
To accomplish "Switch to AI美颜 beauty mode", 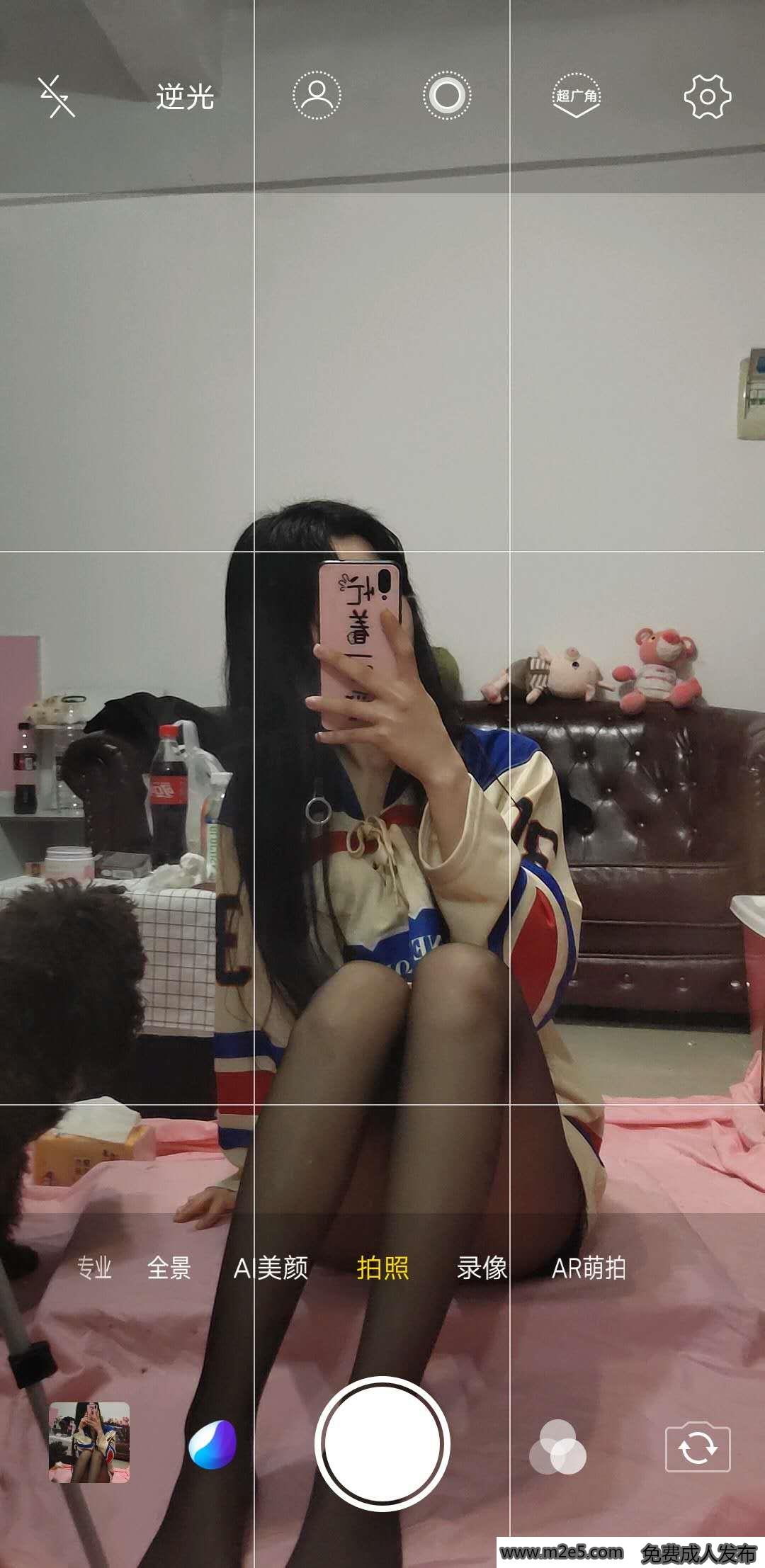I will coord(271,1268).
